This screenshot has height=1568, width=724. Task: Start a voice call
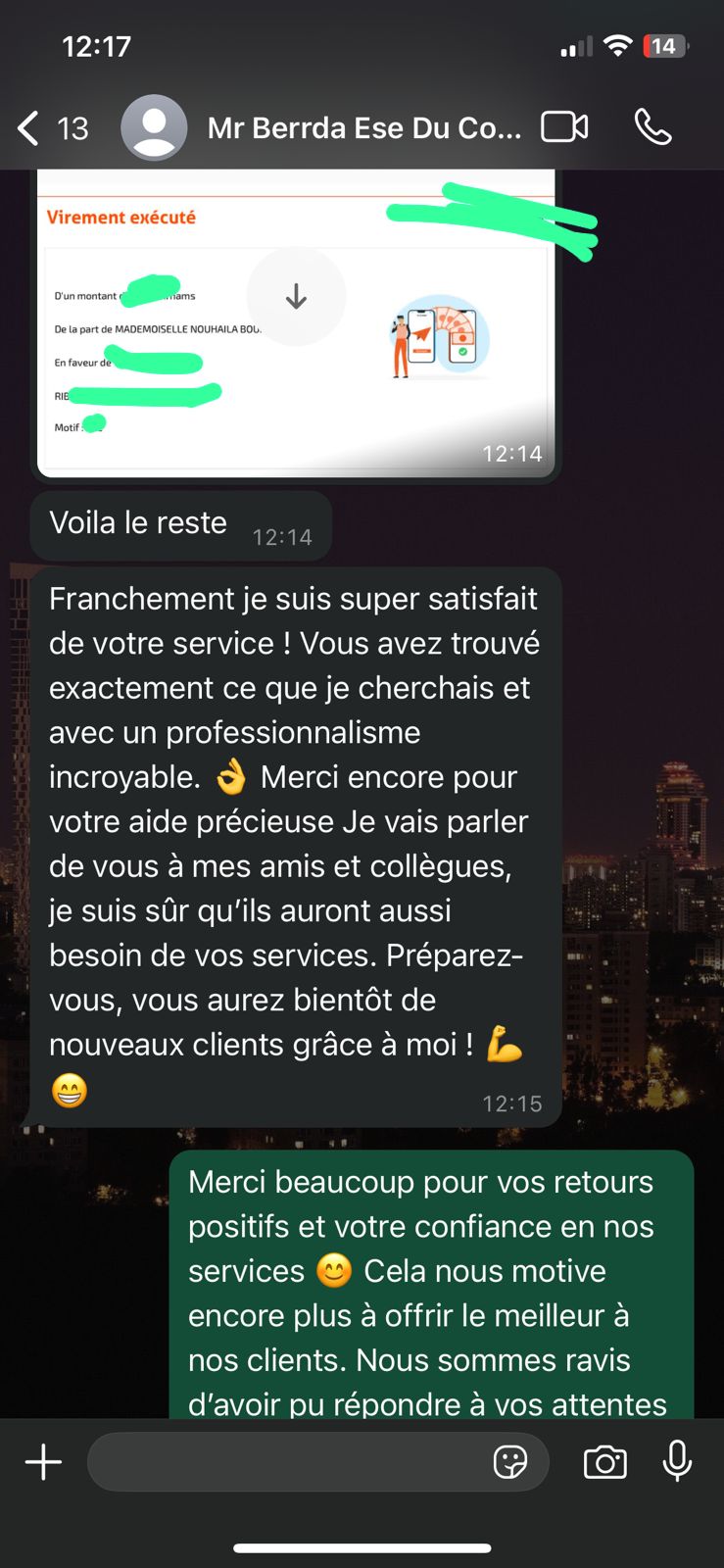(x=652, y=127)
